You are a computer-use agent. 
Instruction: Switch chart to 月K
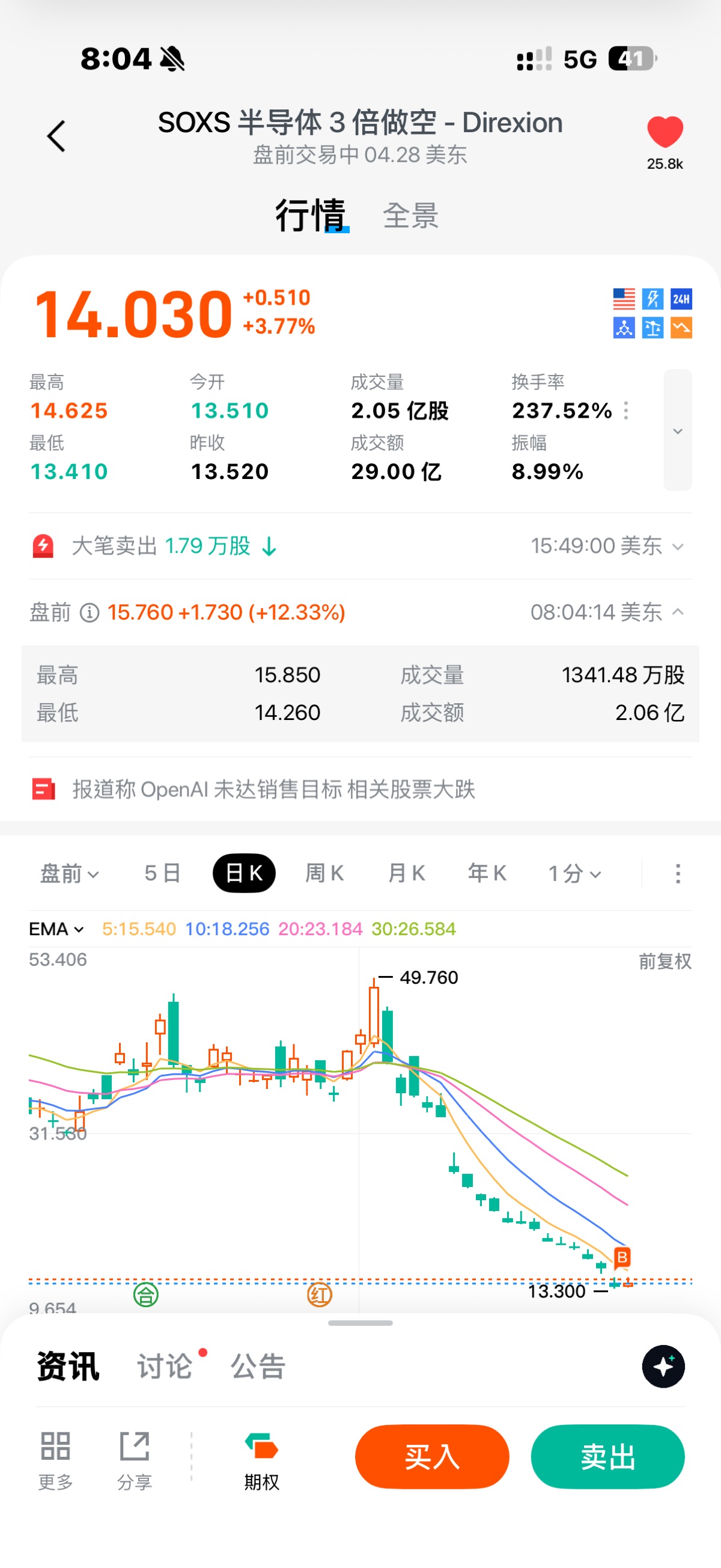(x=406, y=873)
